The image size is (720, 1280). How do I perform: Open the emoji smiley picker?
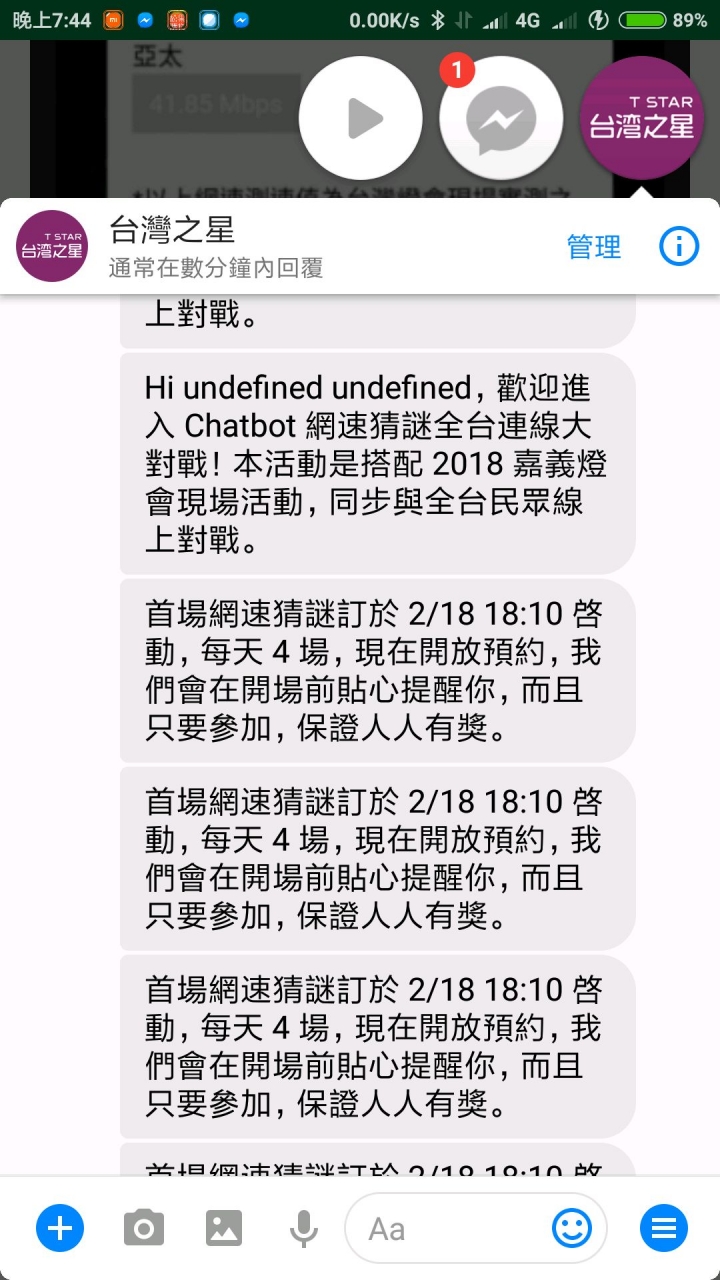click(x=572, y=1227)
